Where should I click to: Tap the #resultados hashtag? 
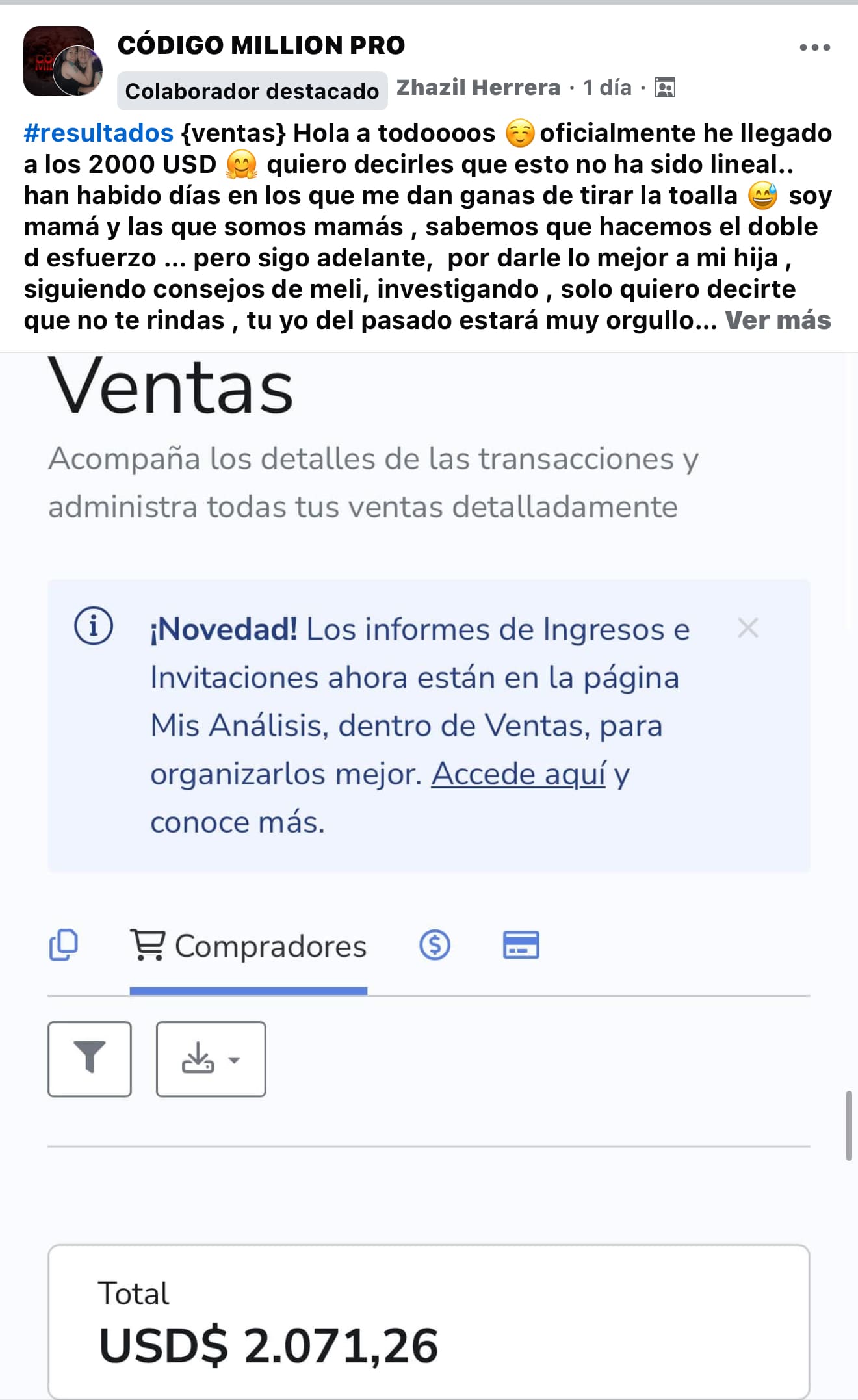99,133
